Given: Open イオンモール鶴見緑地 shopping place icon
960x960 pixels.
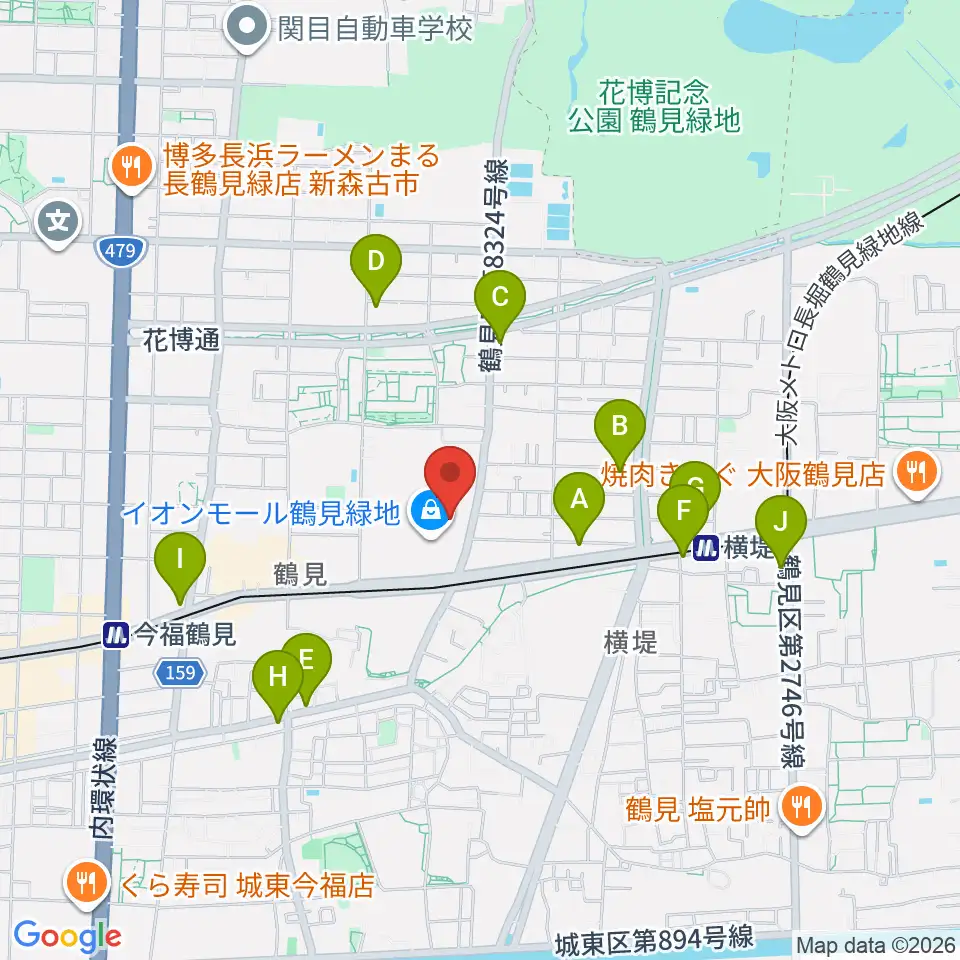Looking at the screenshot, I should tap(430, 512).
